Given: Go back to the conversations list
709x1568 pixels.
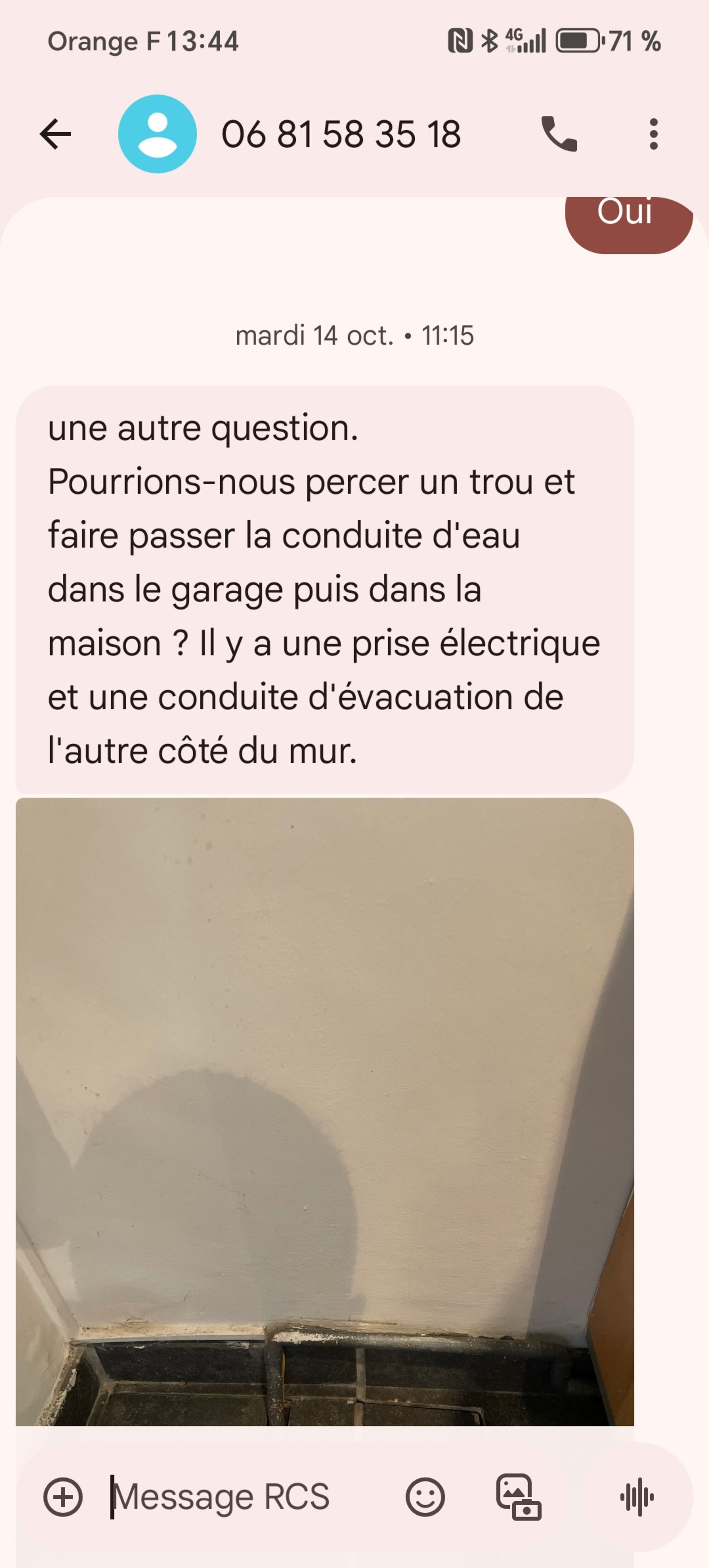Looking at the screenshot, I should (55, 134).
